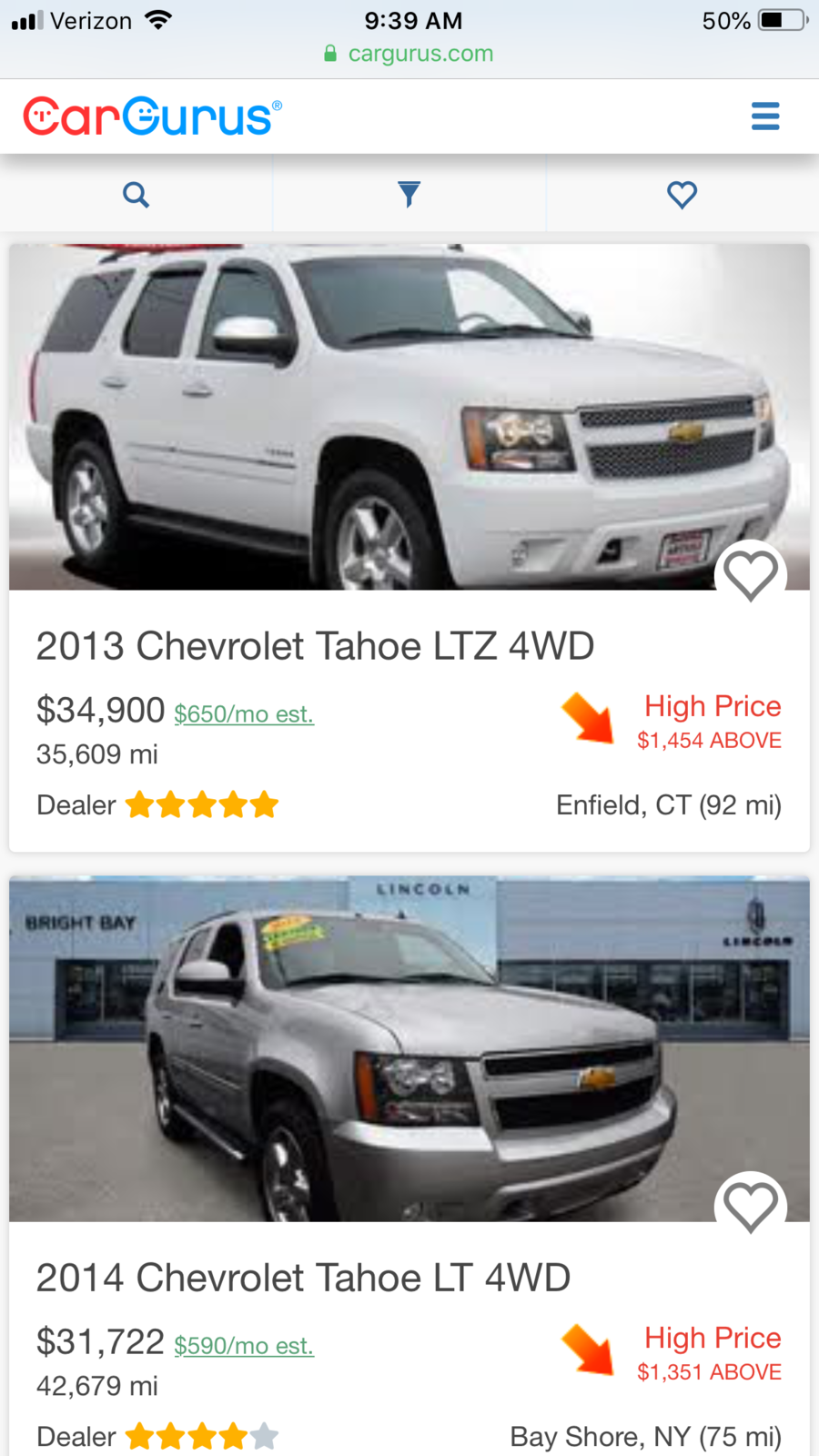The width and height of the screenshot is (819, 1456).
Task: Open the $590/mo est. payment link
Action: coord(244,1346)
